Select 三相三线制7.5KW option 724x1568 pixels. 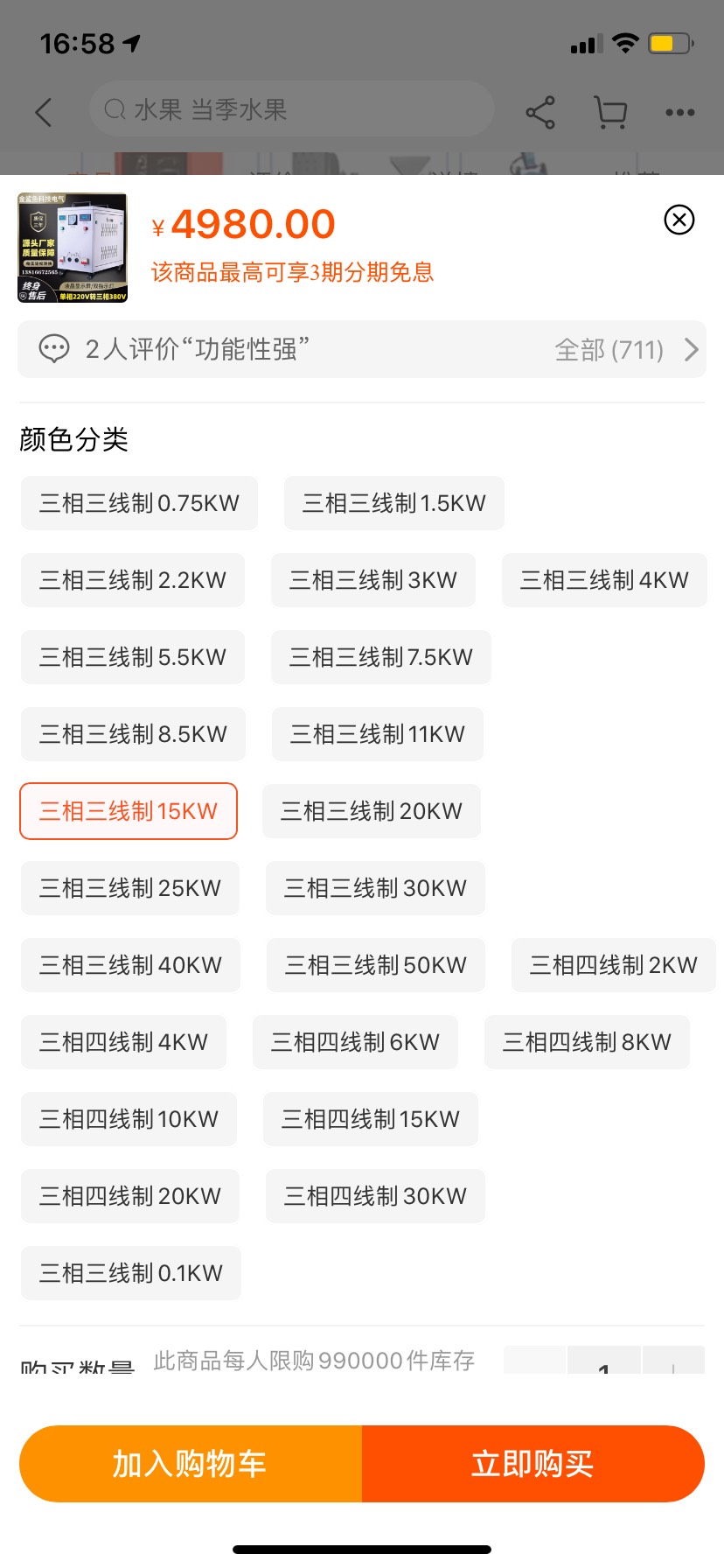(x=381, y=657)
